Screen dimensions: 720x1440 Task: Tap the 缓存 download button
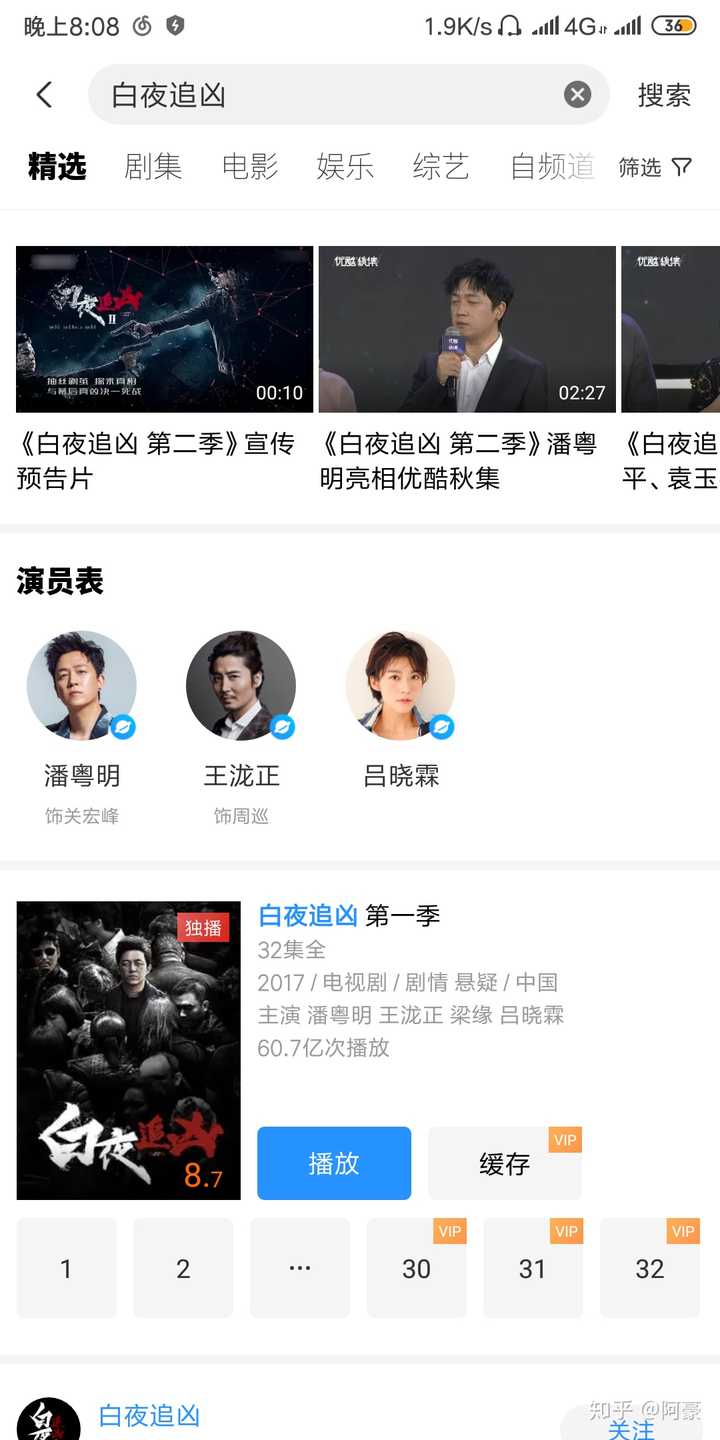coord(504,1163)
